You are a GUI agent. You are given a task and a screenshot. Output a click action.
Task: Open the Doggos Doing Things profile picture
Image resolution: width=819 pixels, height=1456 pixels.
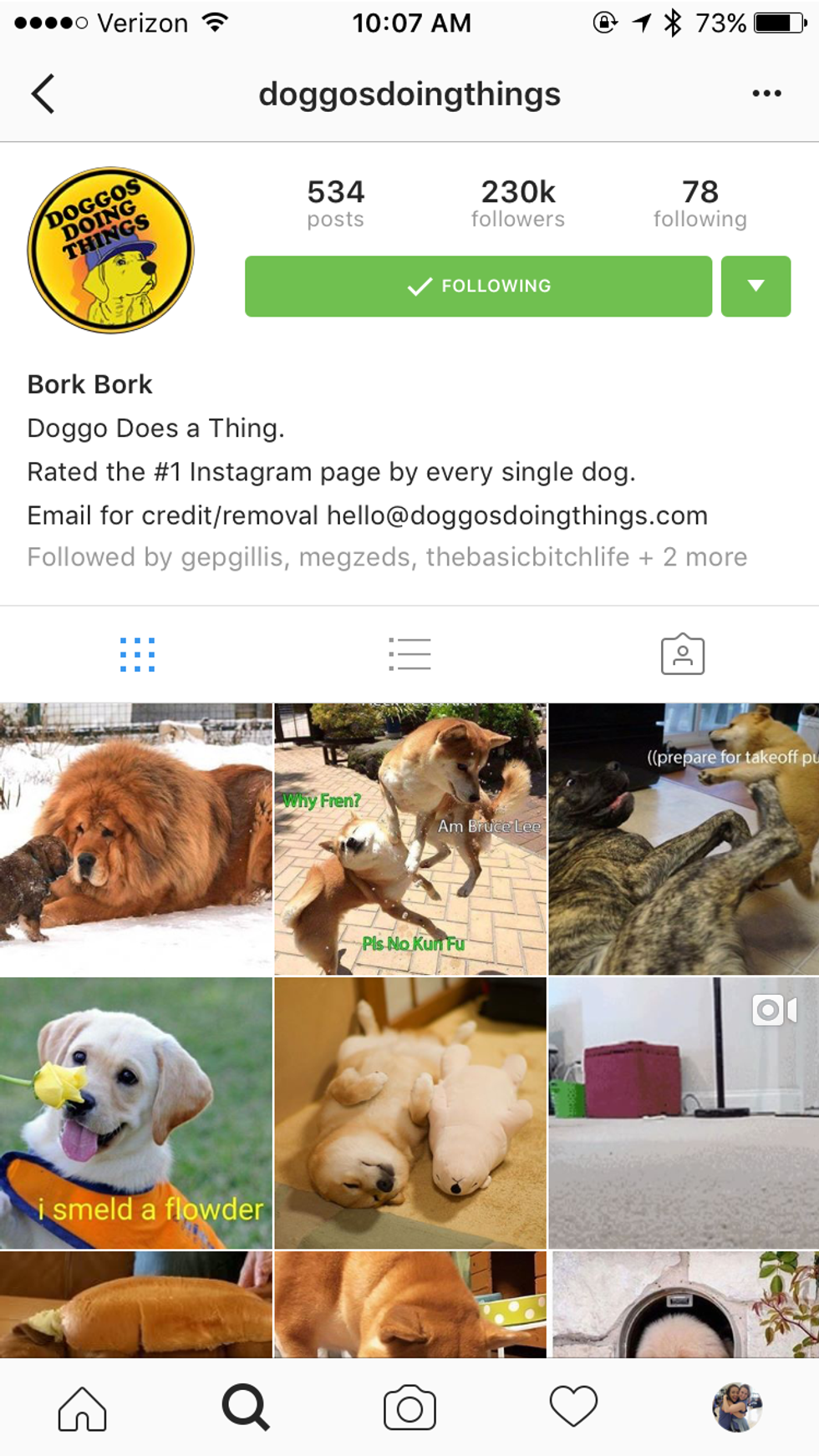(x=110, y=250)
